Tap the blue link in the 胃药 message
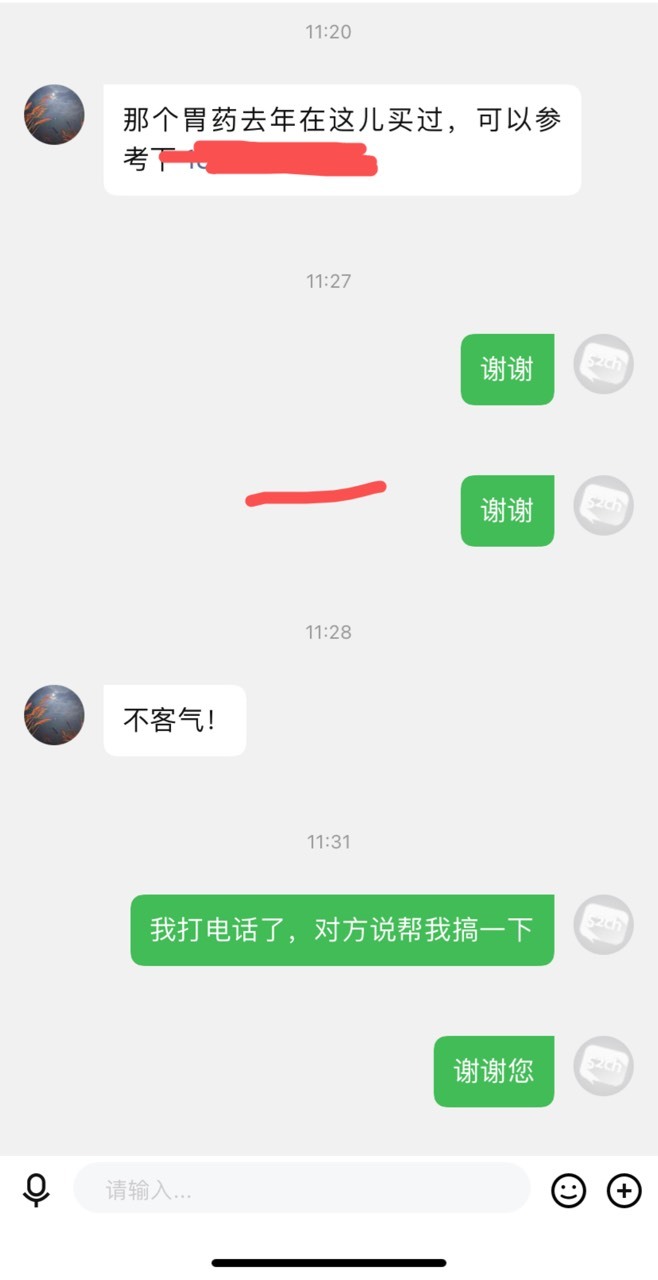 (x=280, y=159)
